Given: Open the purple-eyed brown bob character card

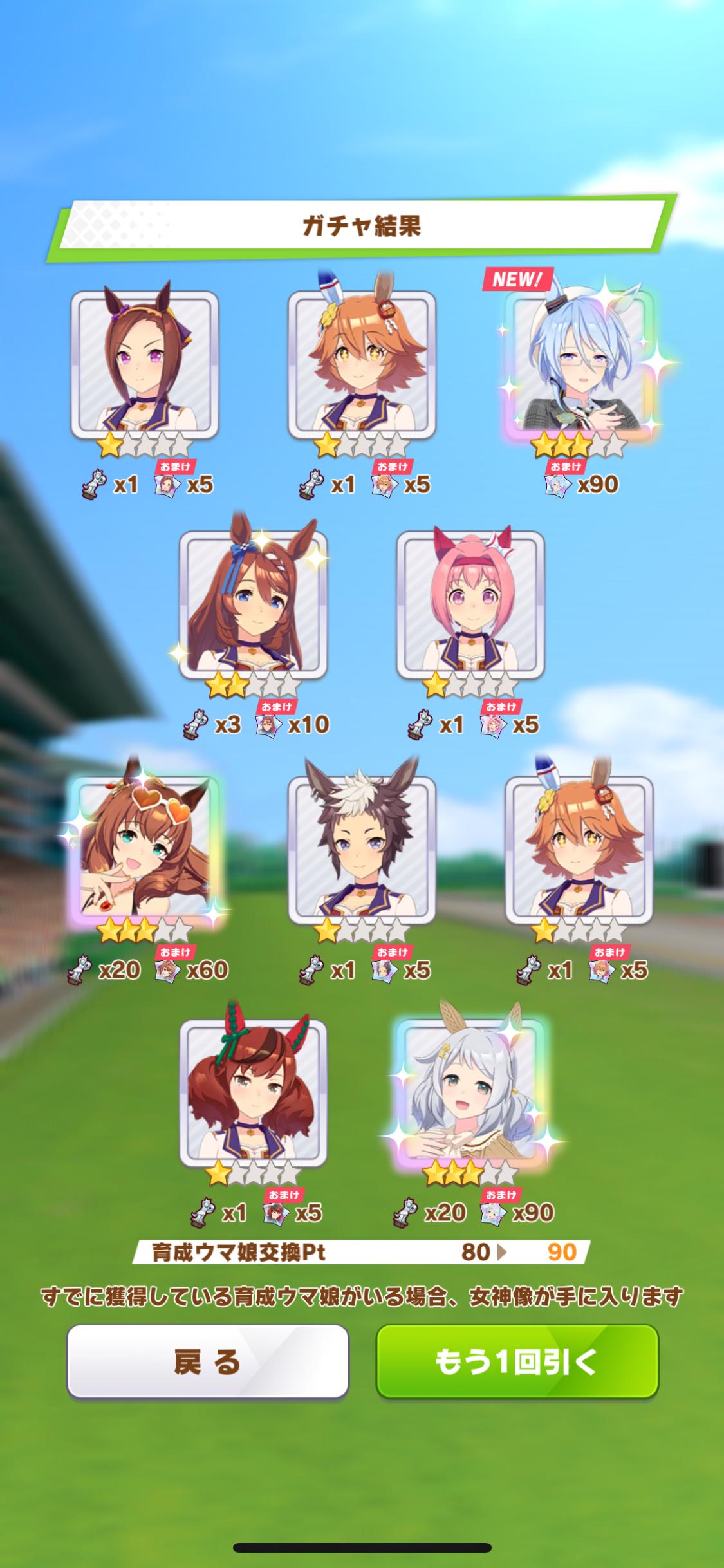Looking at the screenshot, I should click(x=145, y=366).
